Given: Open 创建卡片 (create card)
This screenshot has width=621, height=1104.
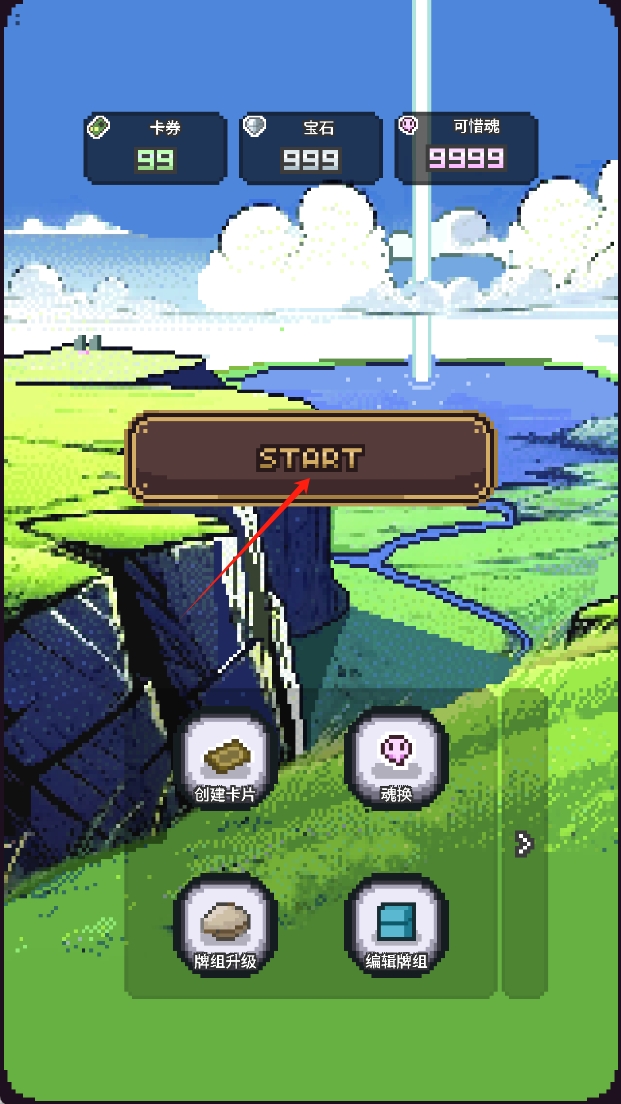Looking at the screenshot, I should pos(225,760).
